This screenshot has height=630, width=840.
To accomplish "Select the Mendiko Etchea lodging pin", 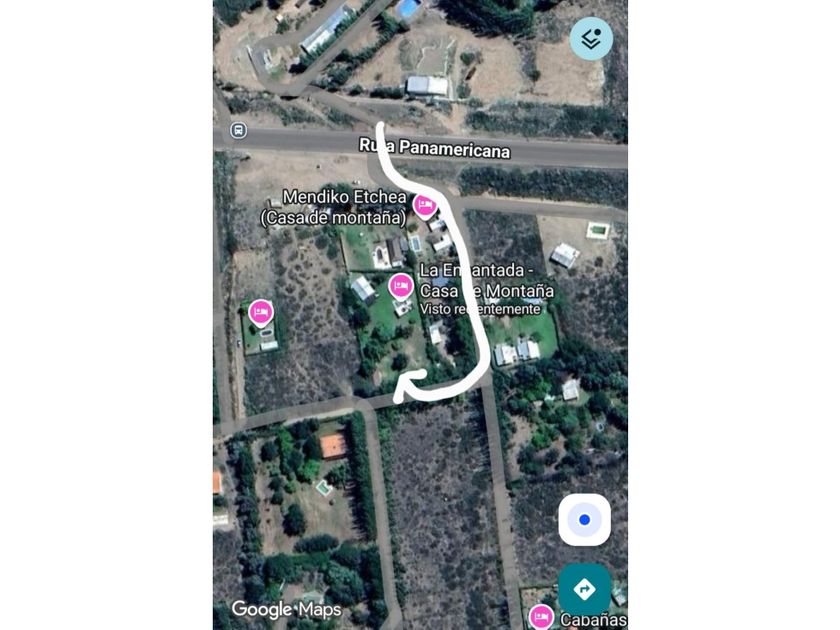I will 425,206.
